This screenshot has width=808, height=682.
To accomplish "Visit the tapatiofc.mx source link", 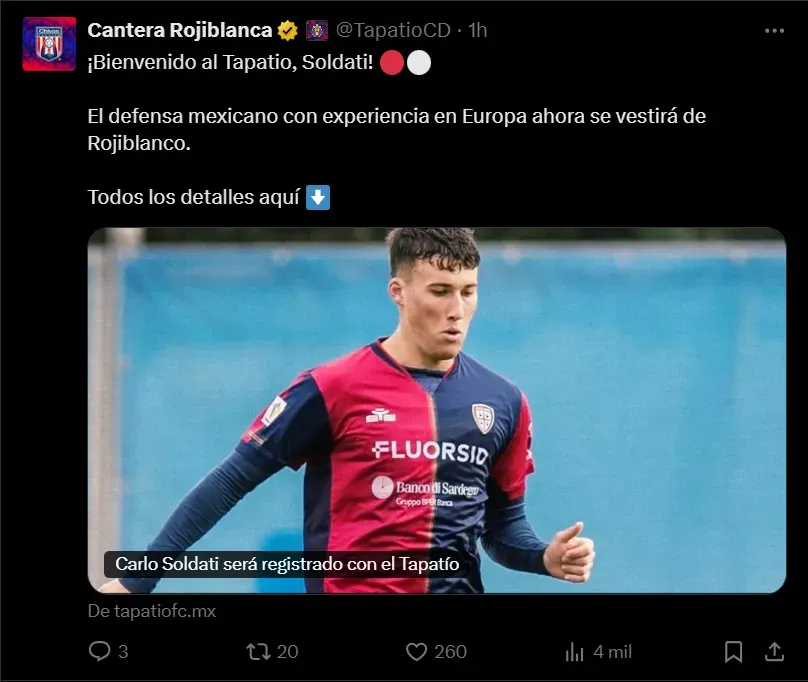I will coord(152,610).
